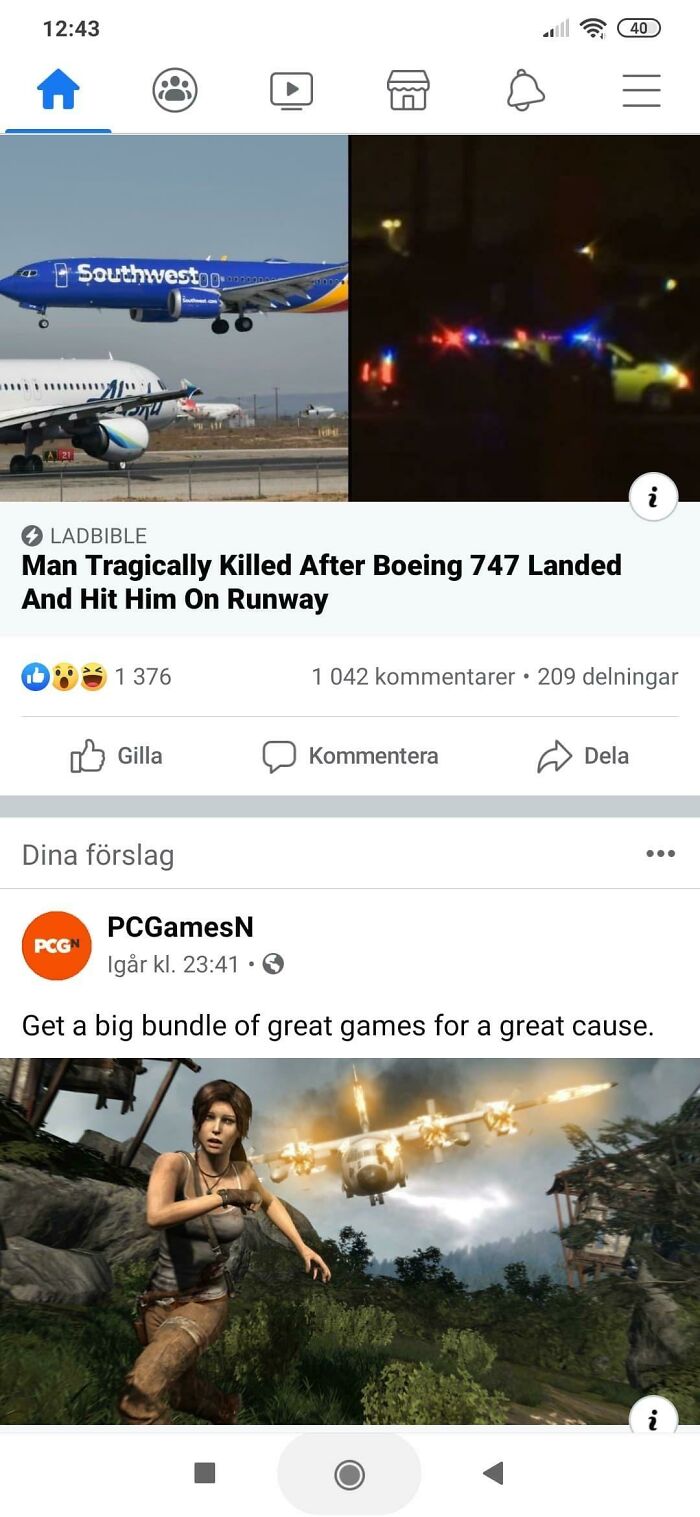Open recent apps with the square button

[x=205, y=1473]
